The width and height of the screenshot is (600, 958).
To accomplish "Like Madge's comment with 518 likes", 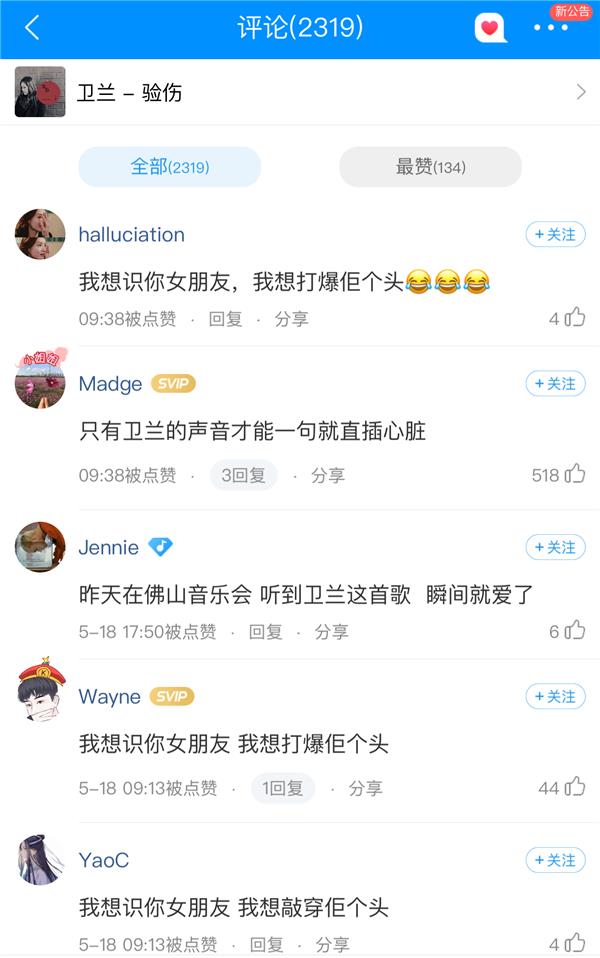I will [575, 474].
